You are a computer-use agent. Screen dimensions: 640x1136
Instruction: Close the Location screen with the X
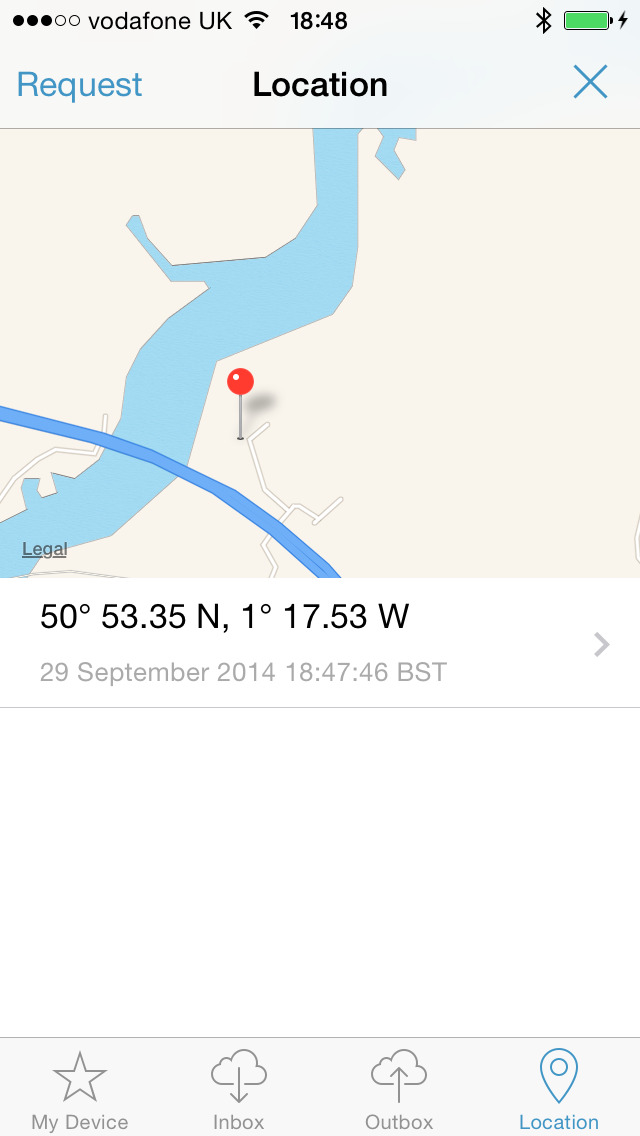[590, 81]
